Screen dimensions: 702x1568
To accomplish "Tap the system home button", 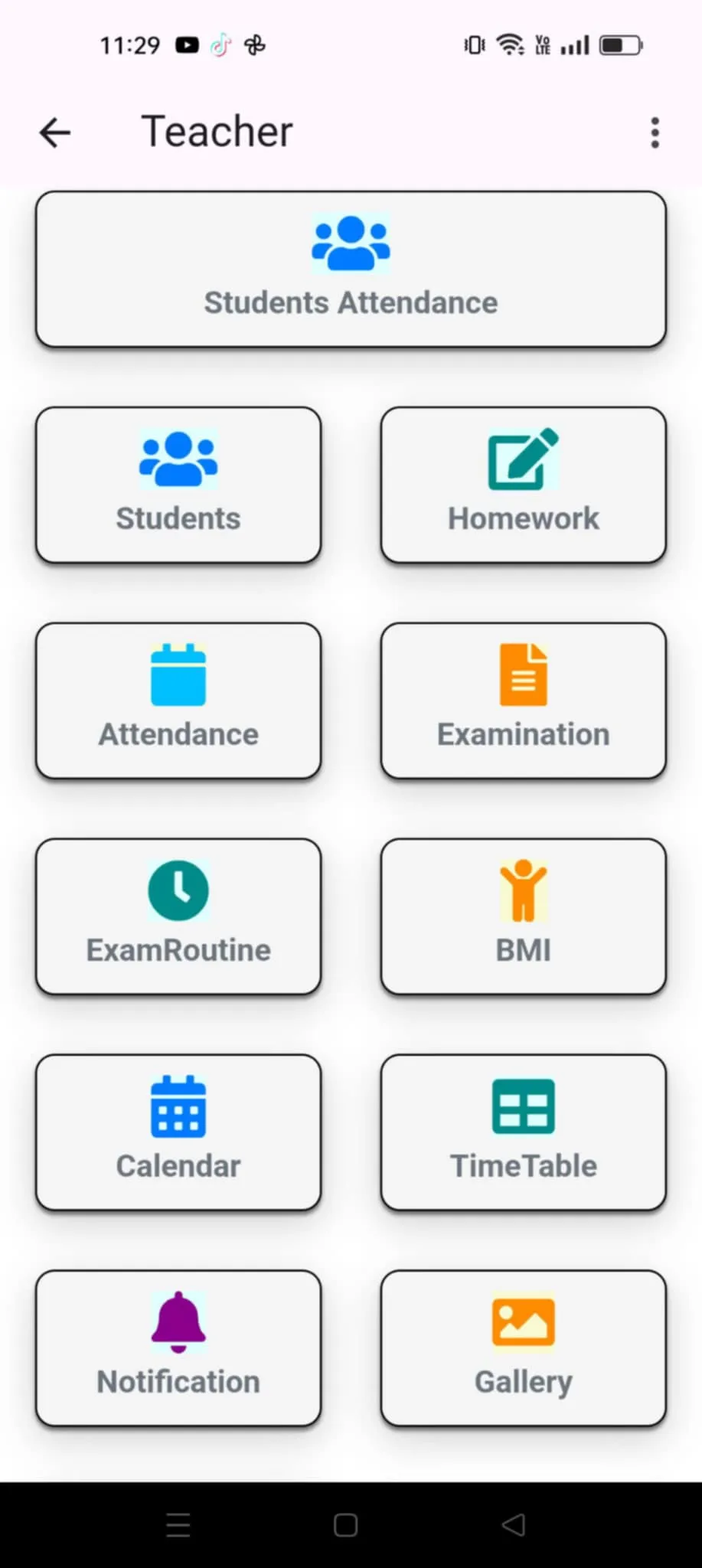I will click(x=346, y=1525).
